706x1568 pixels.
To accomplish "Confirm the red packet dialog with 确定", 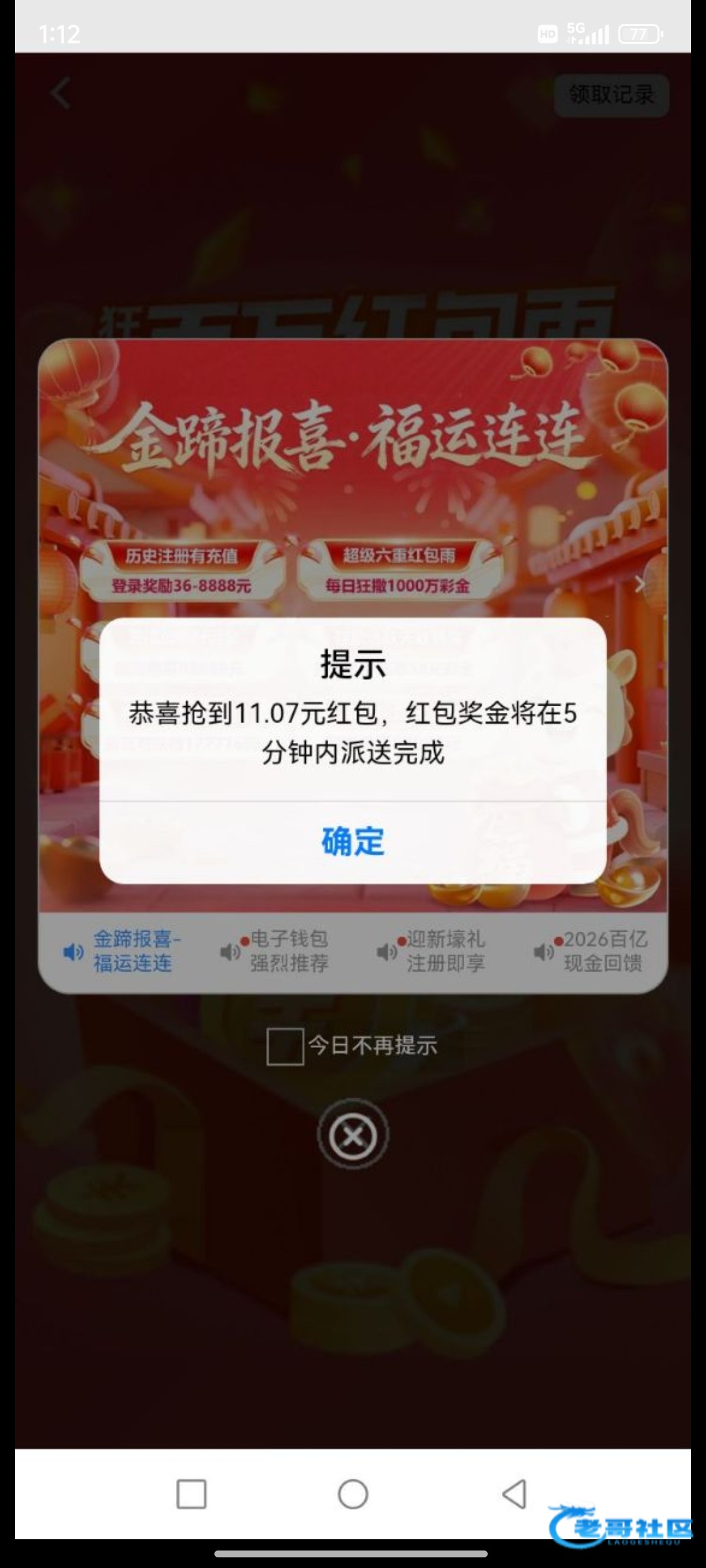I will 352,841.
